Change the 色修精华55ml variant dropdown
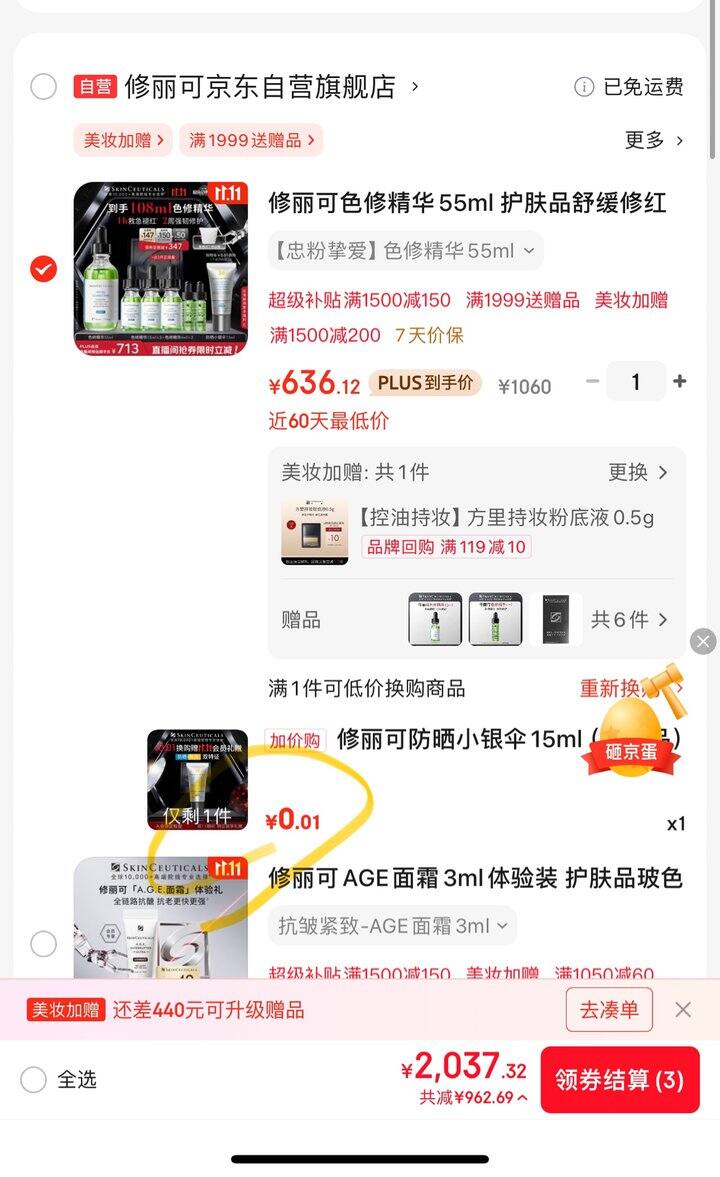The height and width of the screenshot is (1177, 720). (x=405, y=251)
